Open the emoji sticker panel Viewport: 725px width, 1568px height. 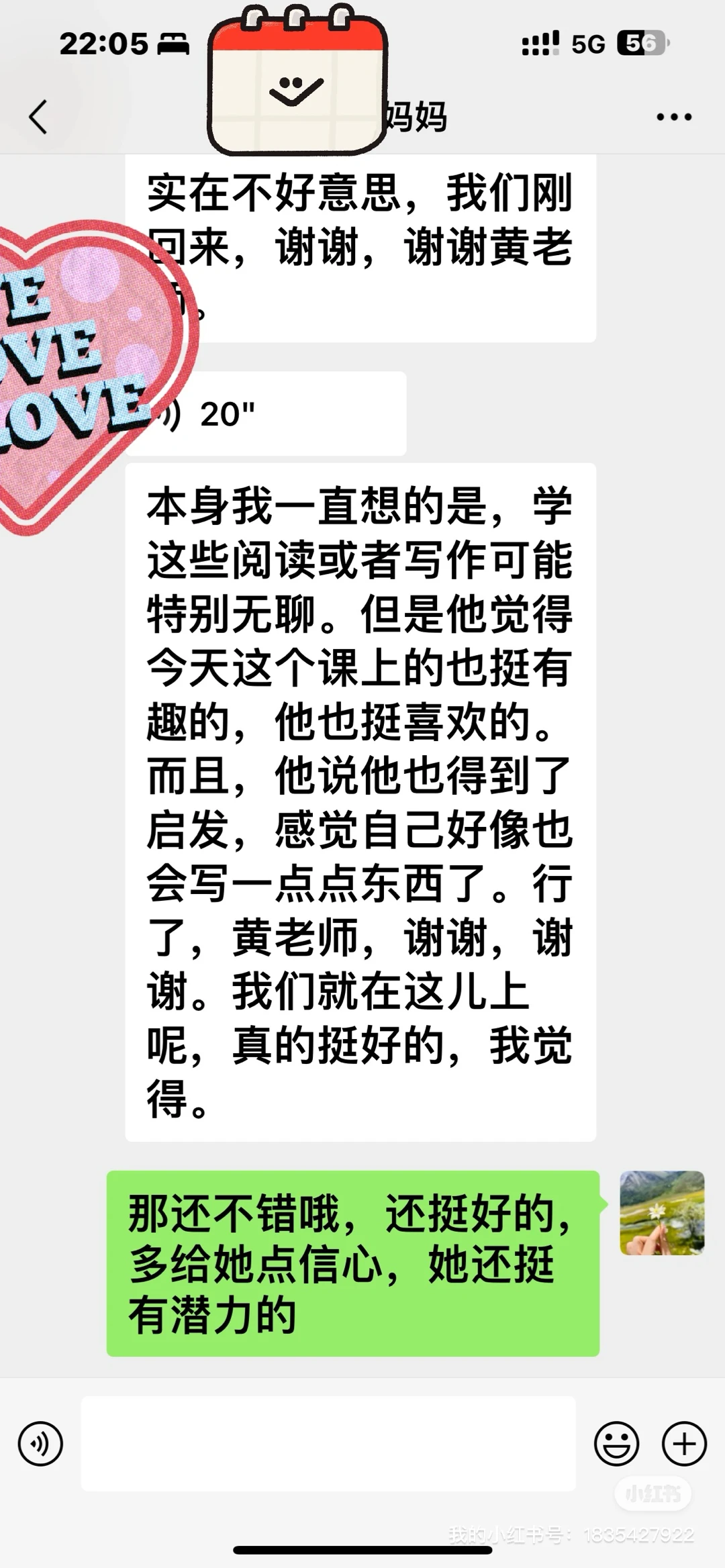point(616,1443)
